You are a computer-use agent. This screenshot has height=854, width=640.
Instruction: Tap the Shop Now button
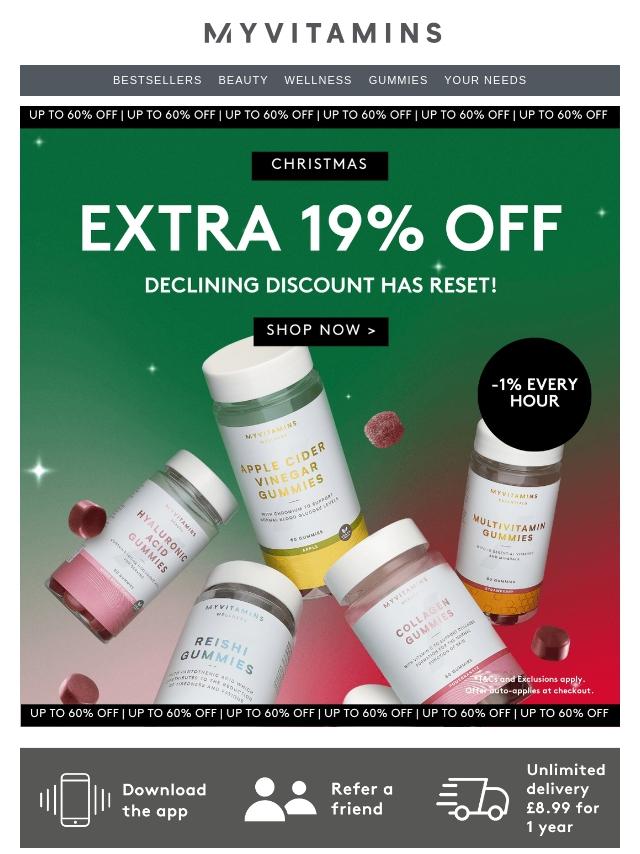point(321,331)
